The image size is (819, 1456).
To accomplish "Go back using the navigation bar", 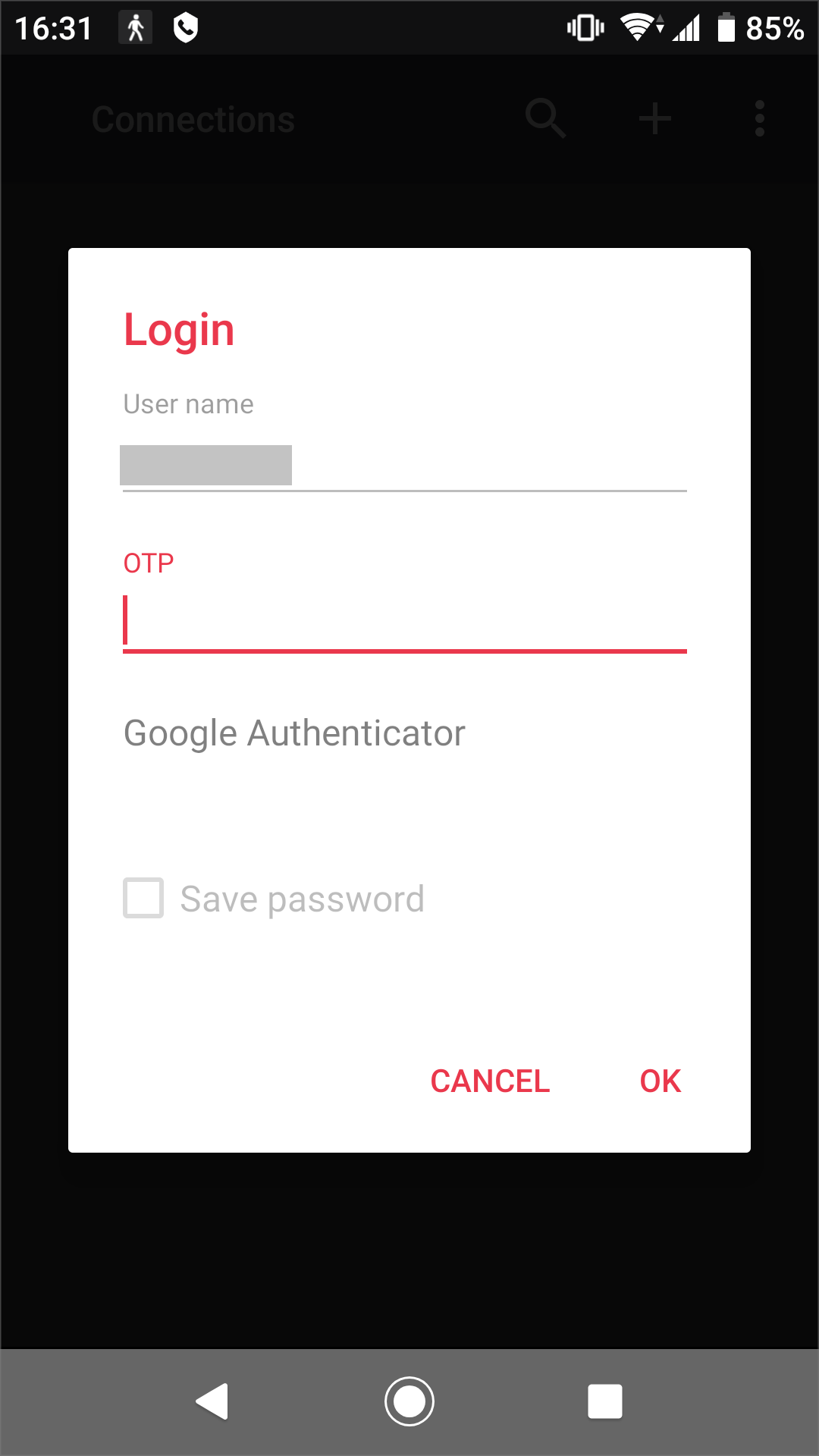I will [212, 1401].
